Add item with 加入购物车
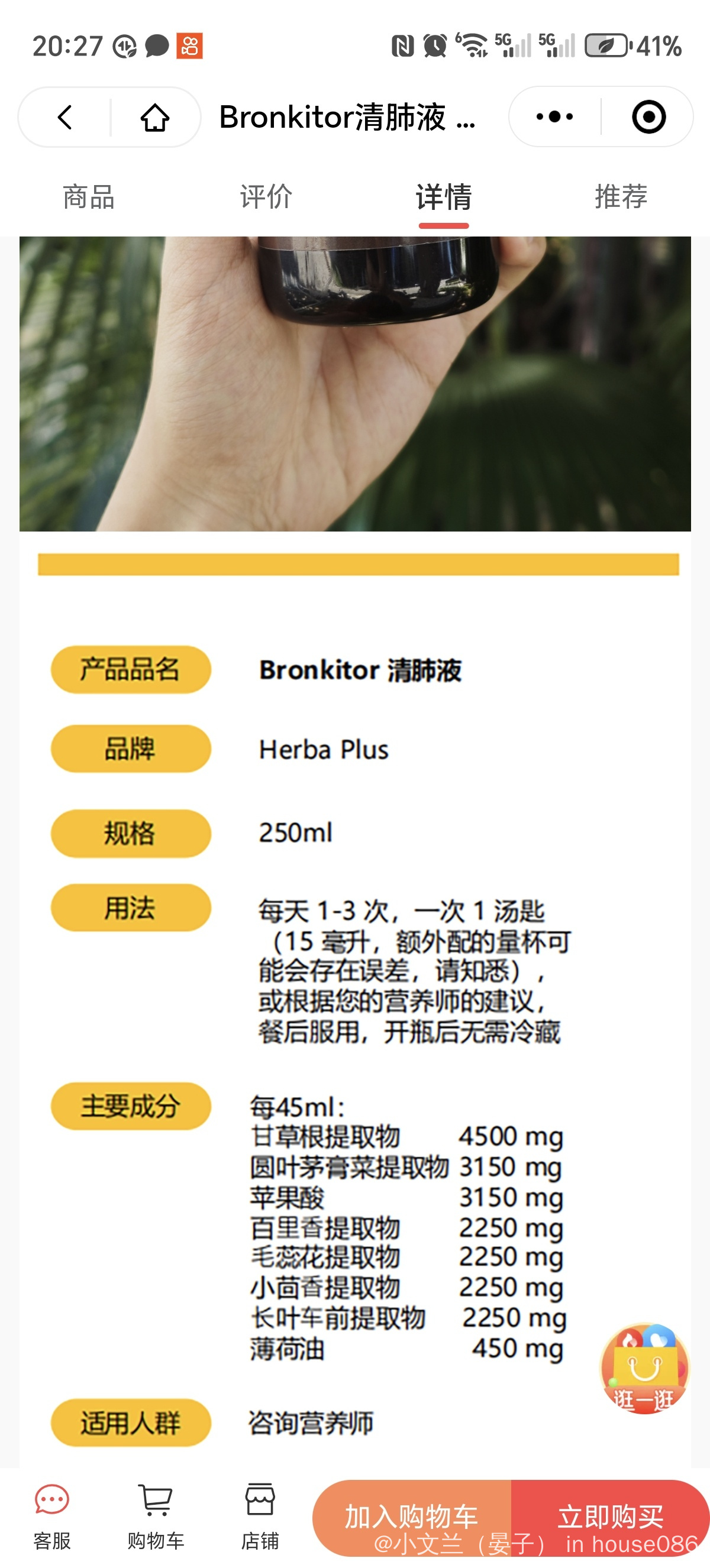This screenshot has width=710, height=1568. click(x=412, y=1516)
